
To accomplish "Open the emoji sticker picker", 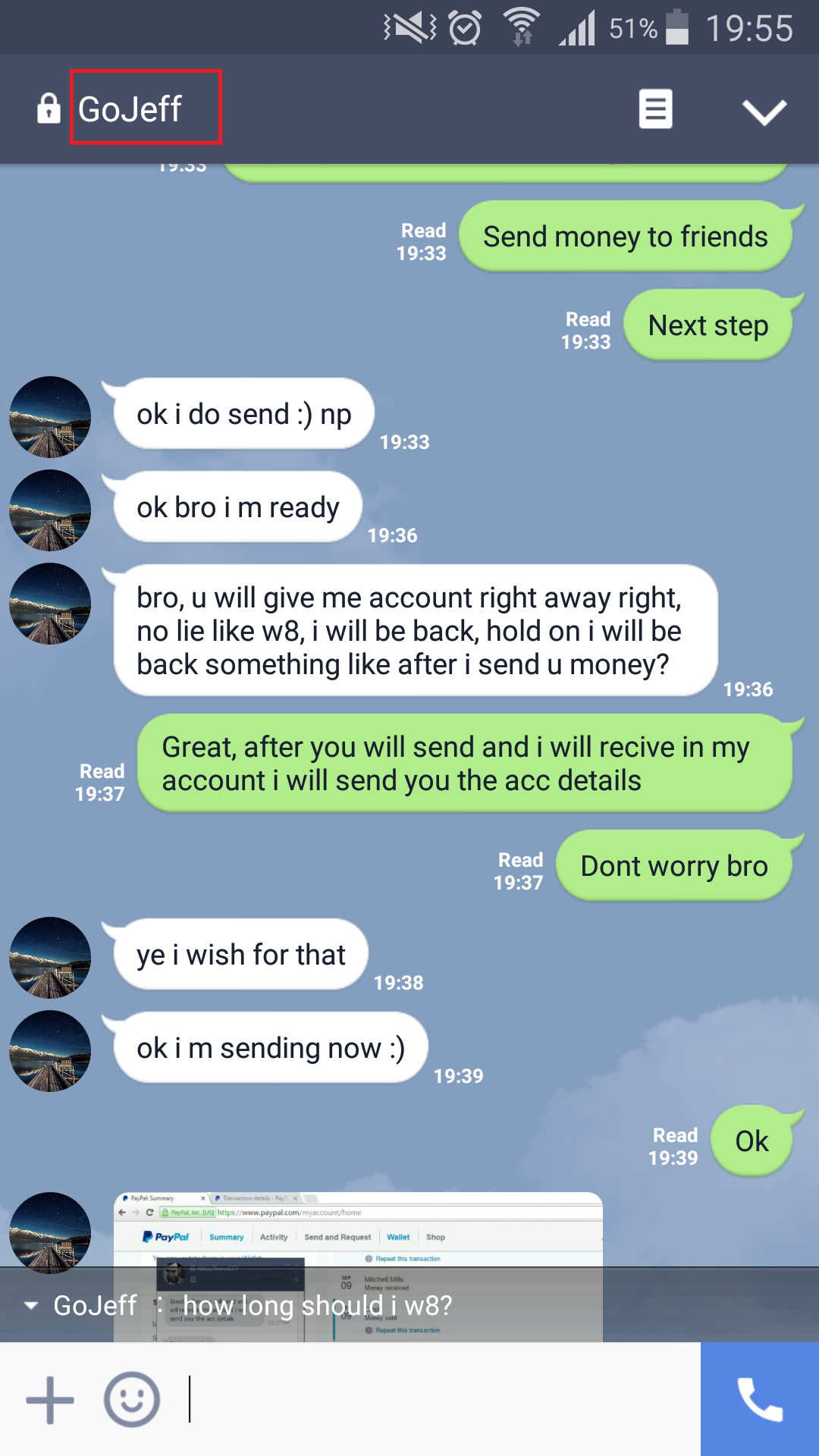I will (x=132, y=1399).
